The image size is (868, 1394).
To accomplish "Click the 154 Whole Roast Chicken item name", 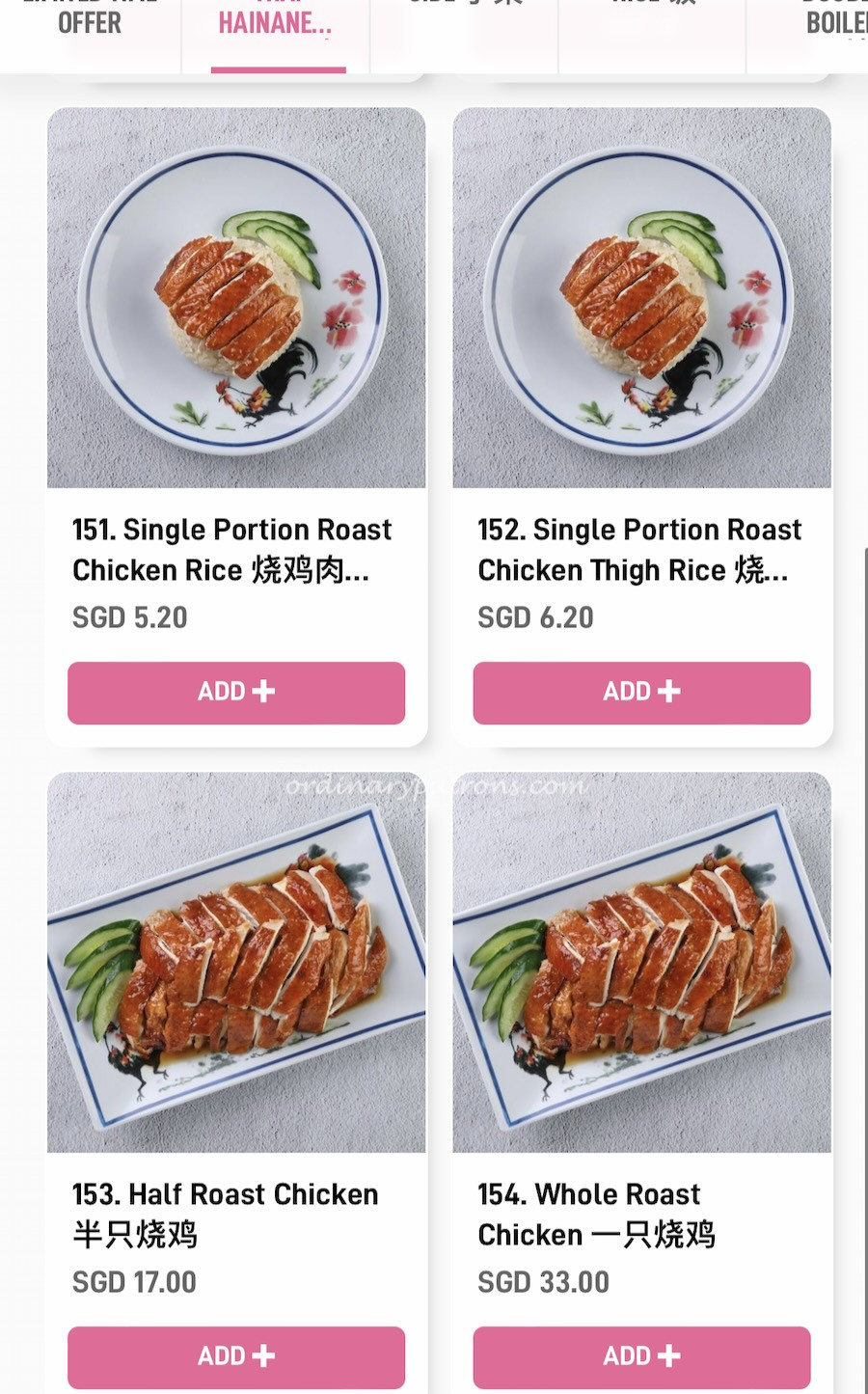I will click(598, 1214).
